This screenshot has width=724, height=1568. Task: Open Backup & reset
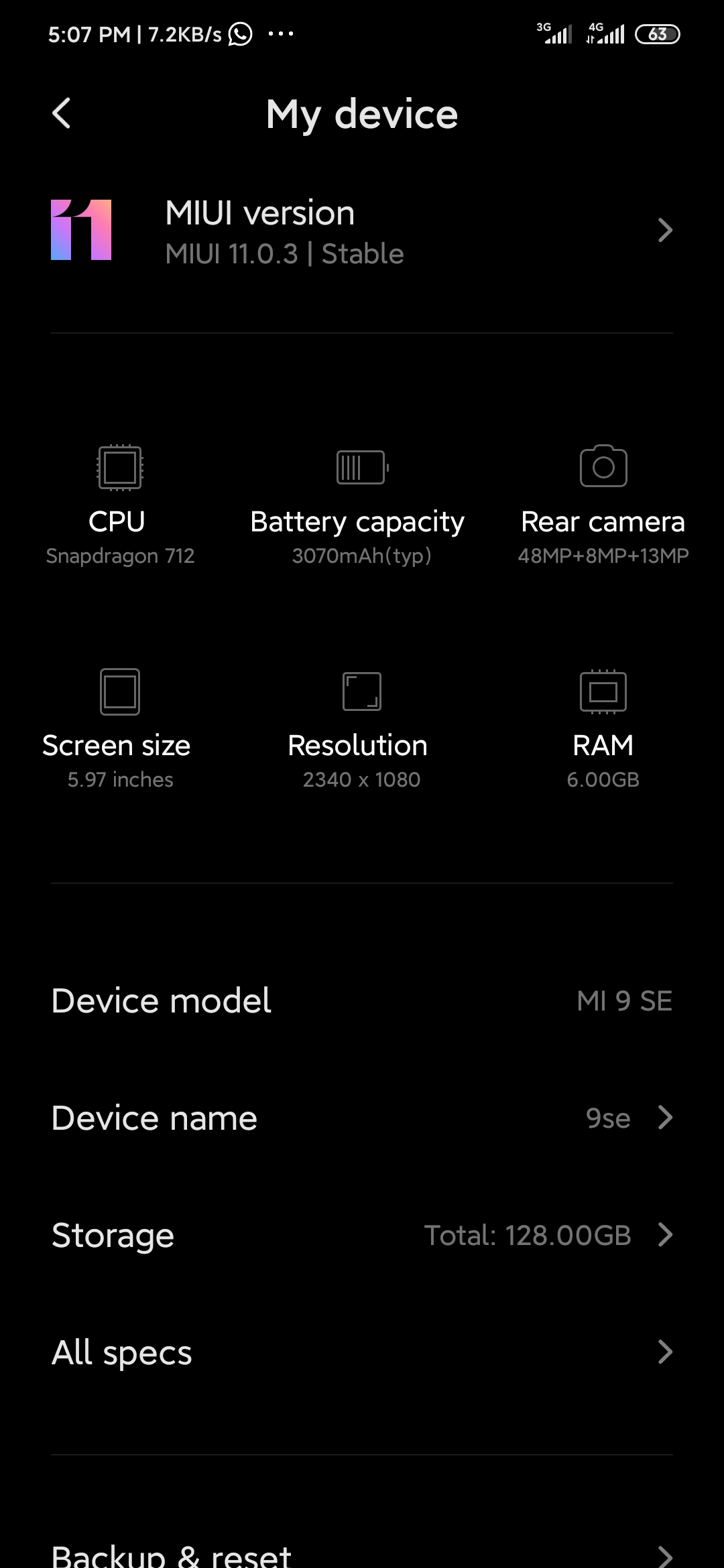pyautogui.click(x=362, y=1553)
